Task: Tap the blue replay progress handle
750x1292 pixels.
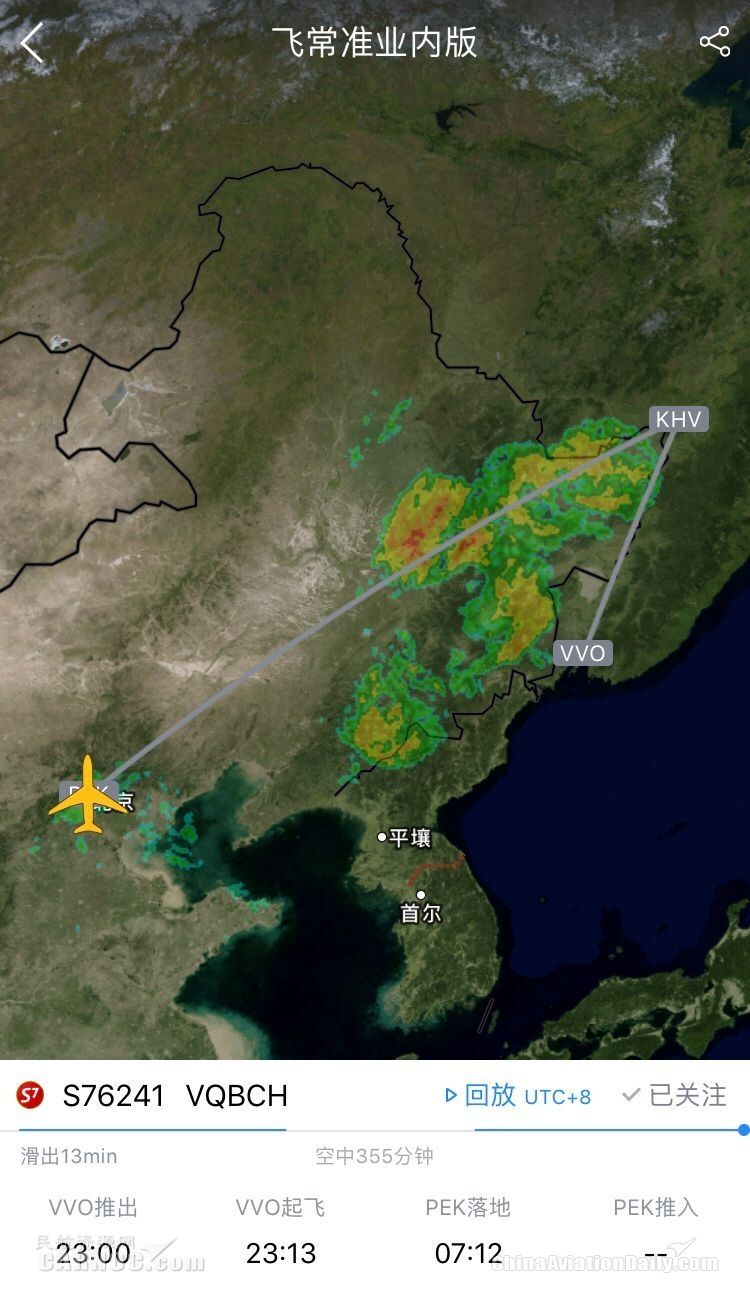Action: [743, 1130]
